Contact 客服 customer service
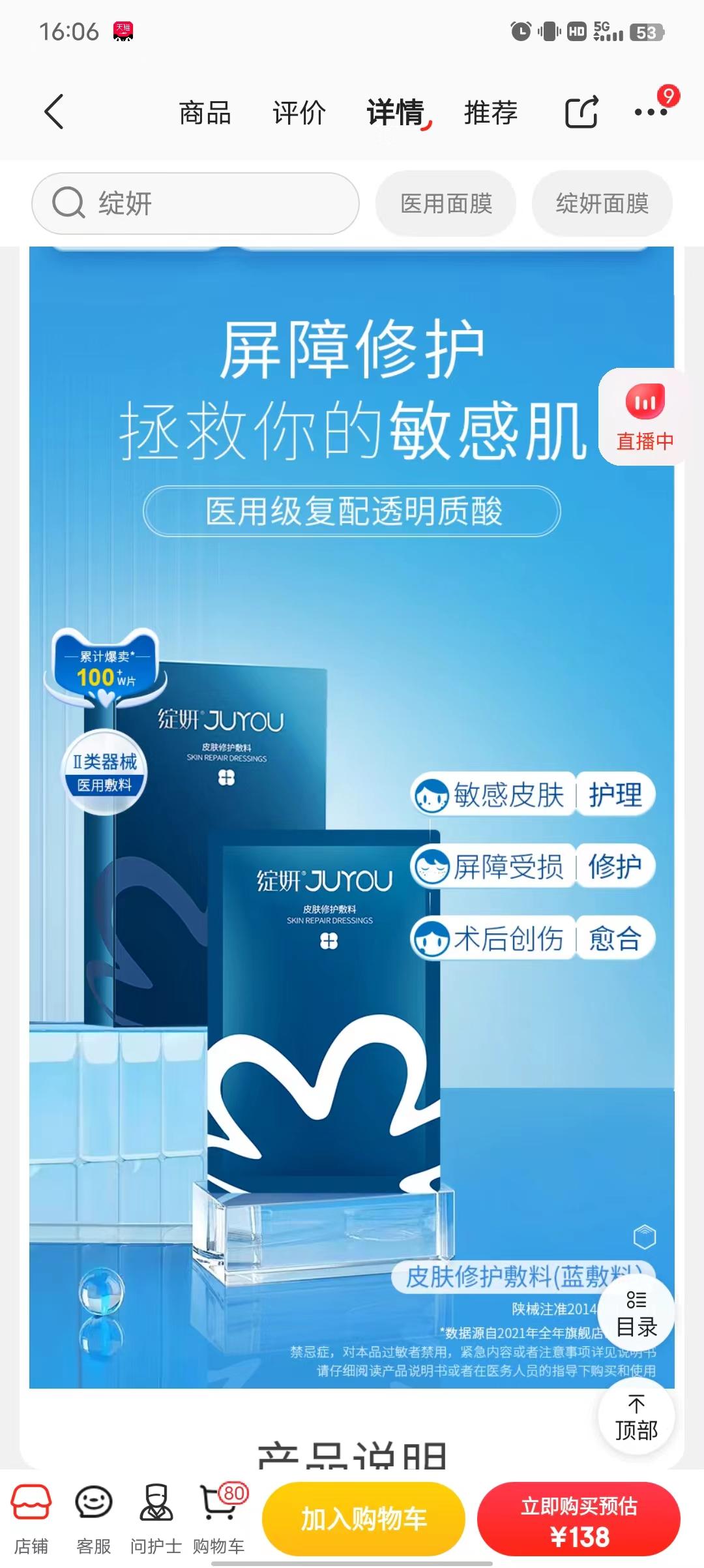The width and height of the screenshot is (704, 1568). pyautogui.click(x=93, y=1519)
